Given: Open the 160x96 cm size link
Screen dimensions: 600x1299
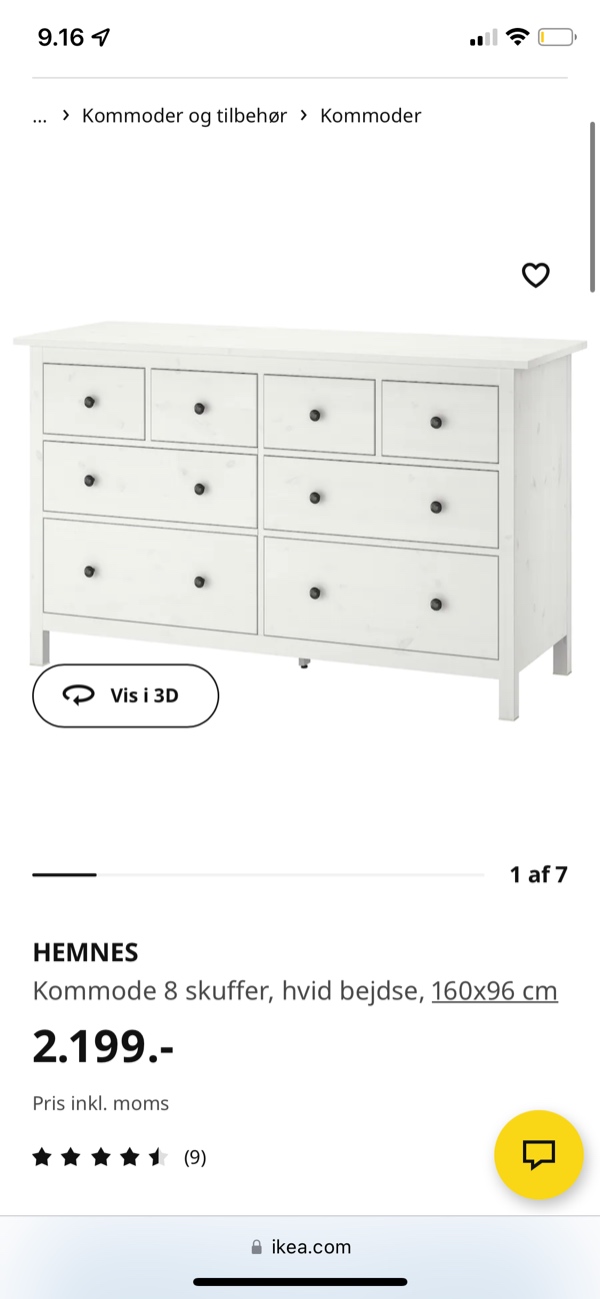Looking at the screenshot, I should tap(494, 991).
